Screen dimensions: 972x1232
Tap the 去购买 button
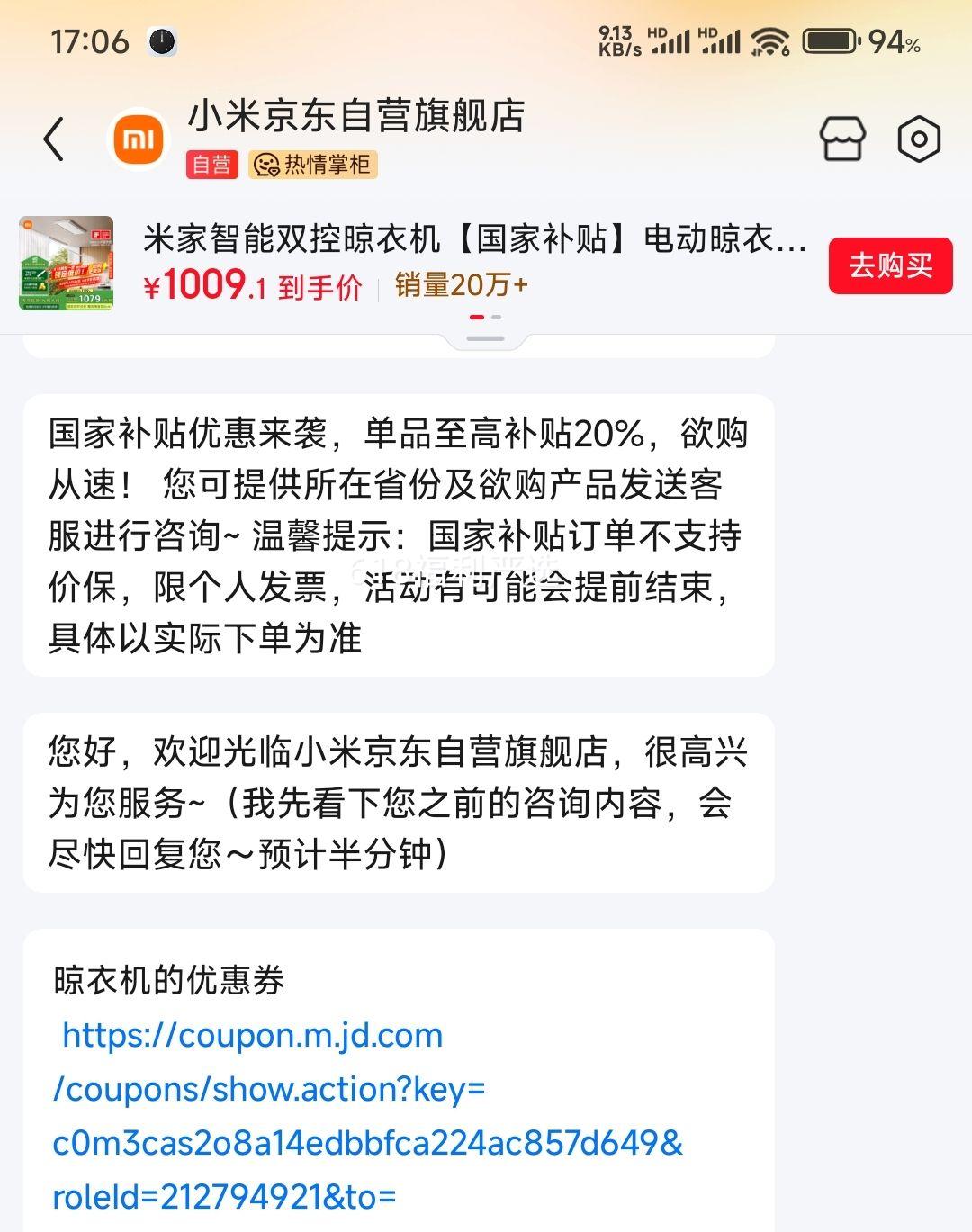[890, 265]
